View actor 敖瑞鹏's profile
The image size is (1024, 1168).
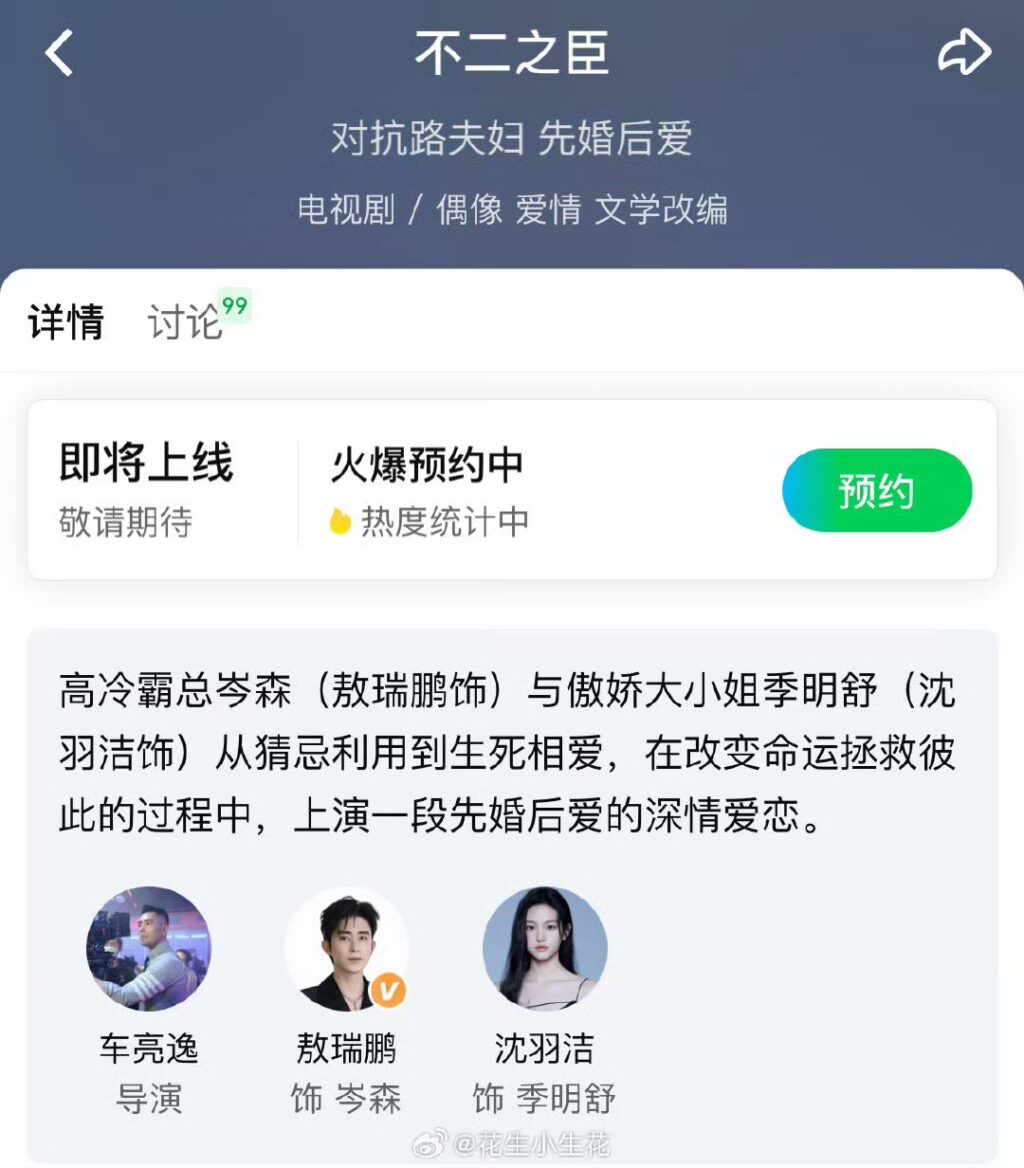coord(346,948)
